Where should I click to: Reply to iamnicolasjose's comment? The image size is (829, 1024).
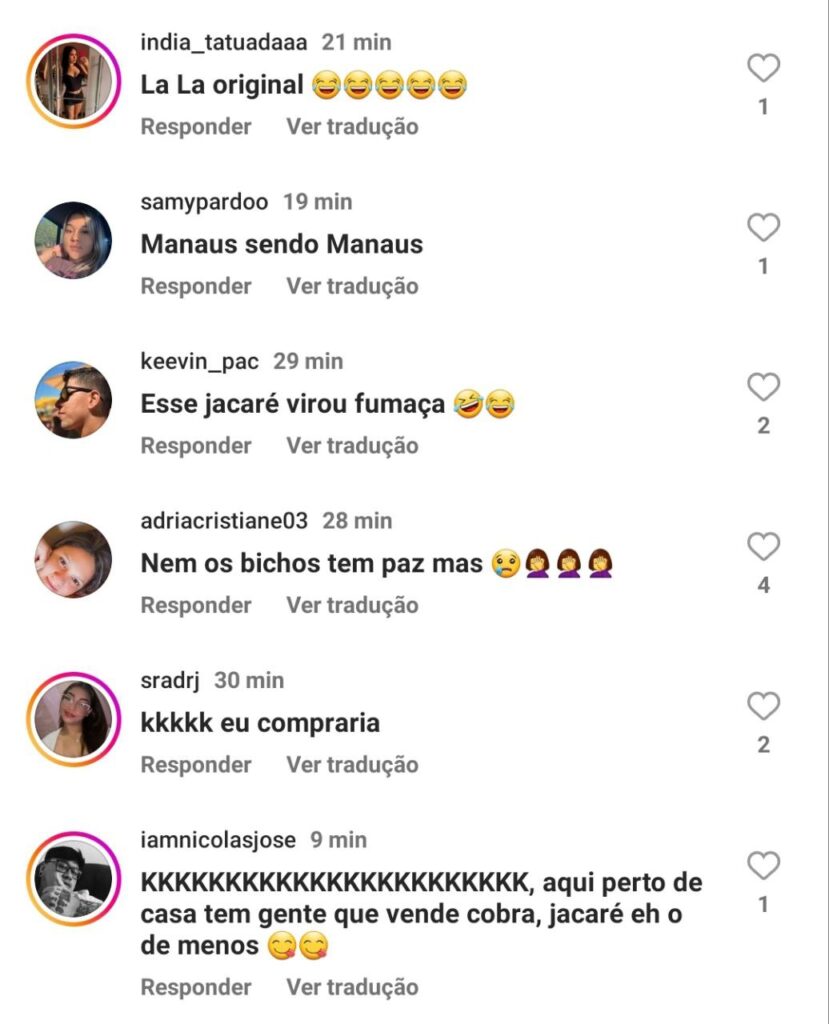point(196,987)
